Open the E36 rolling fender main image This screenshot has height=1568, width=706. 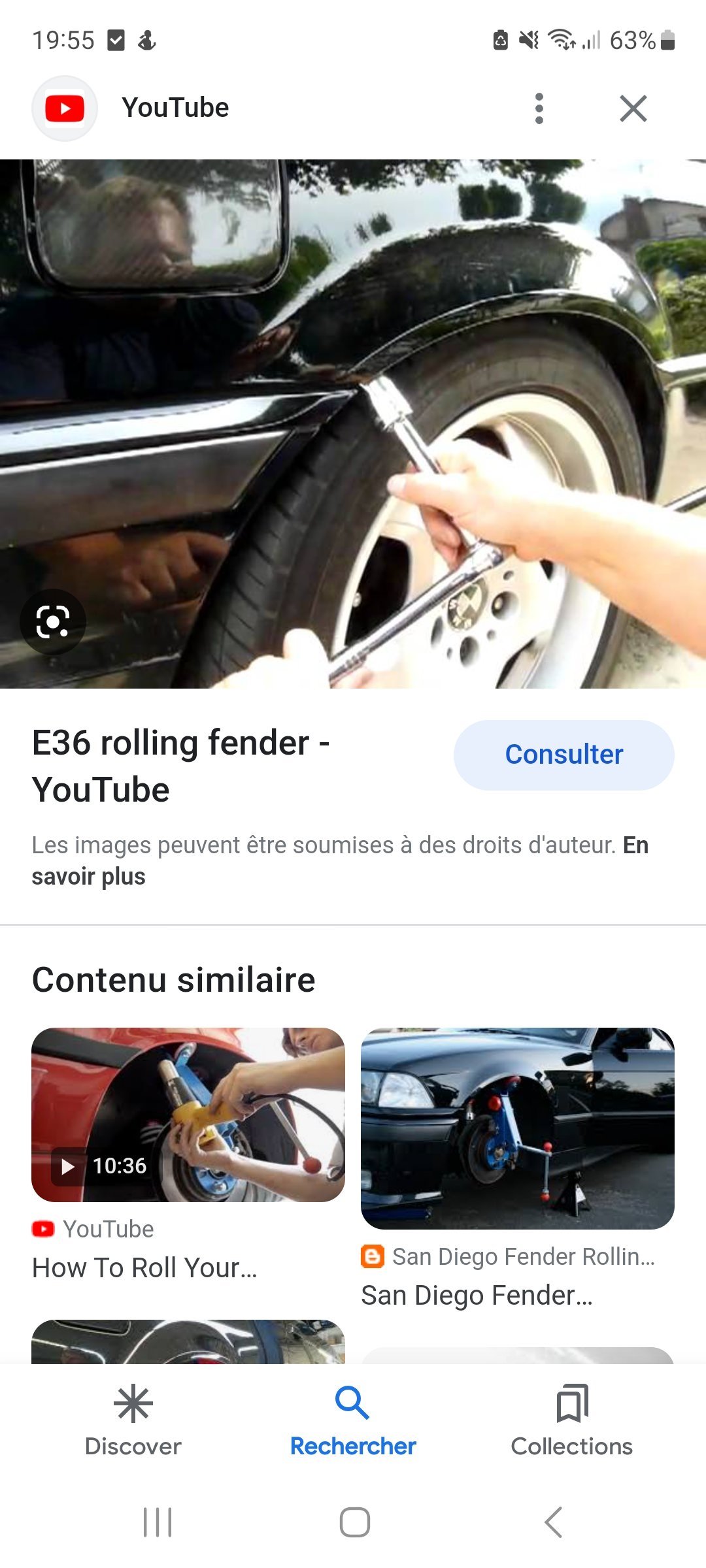tap(353, 423)
